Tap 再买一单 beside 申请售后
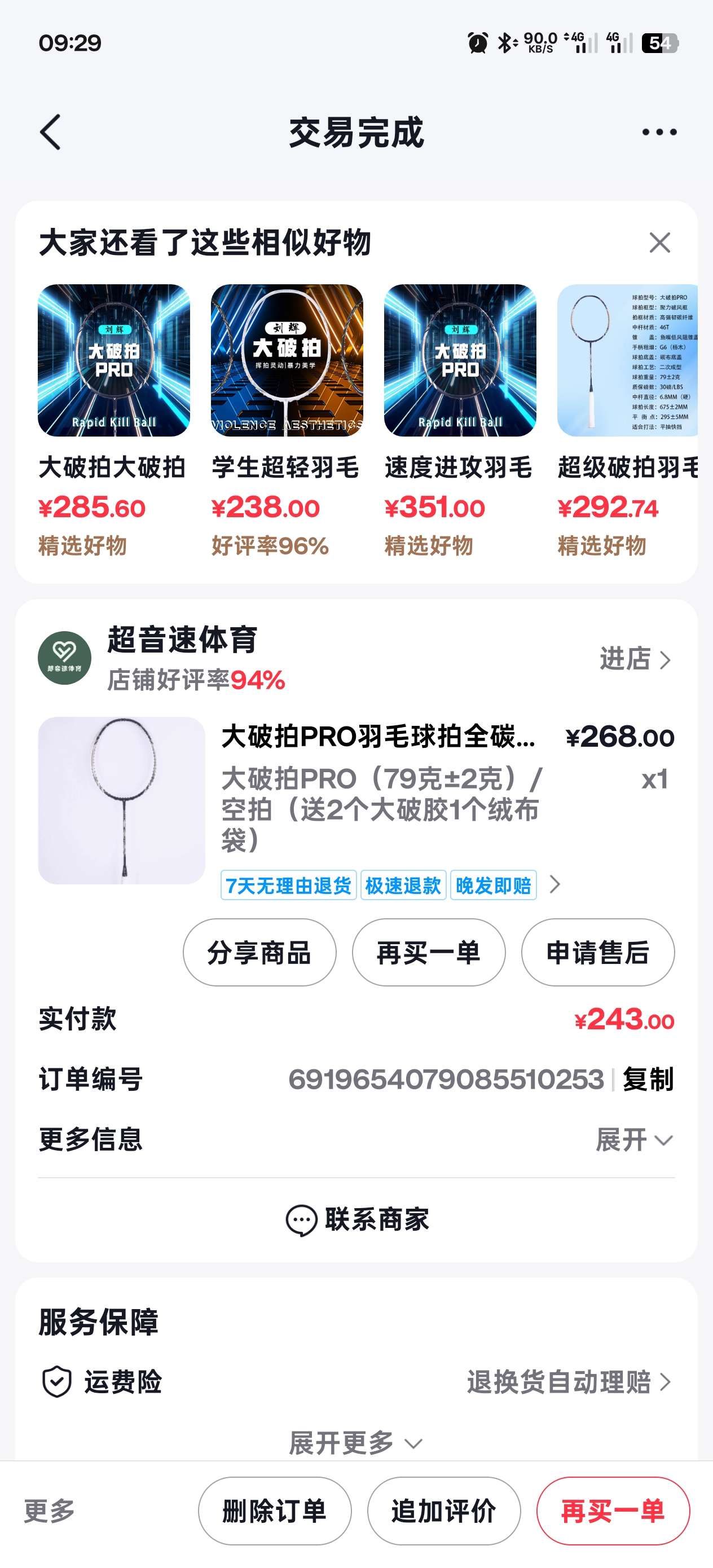The image size is (713, 1568). point(429,953)
